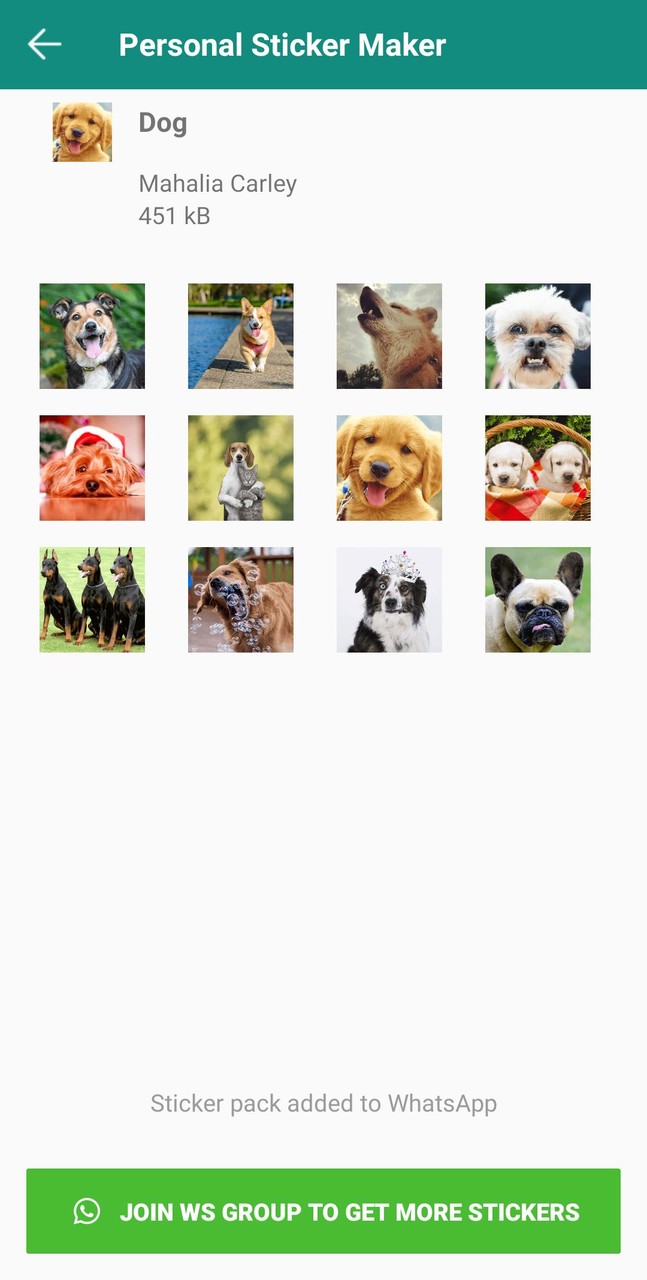Go back using the arrow icon

(x=44, y=44)
